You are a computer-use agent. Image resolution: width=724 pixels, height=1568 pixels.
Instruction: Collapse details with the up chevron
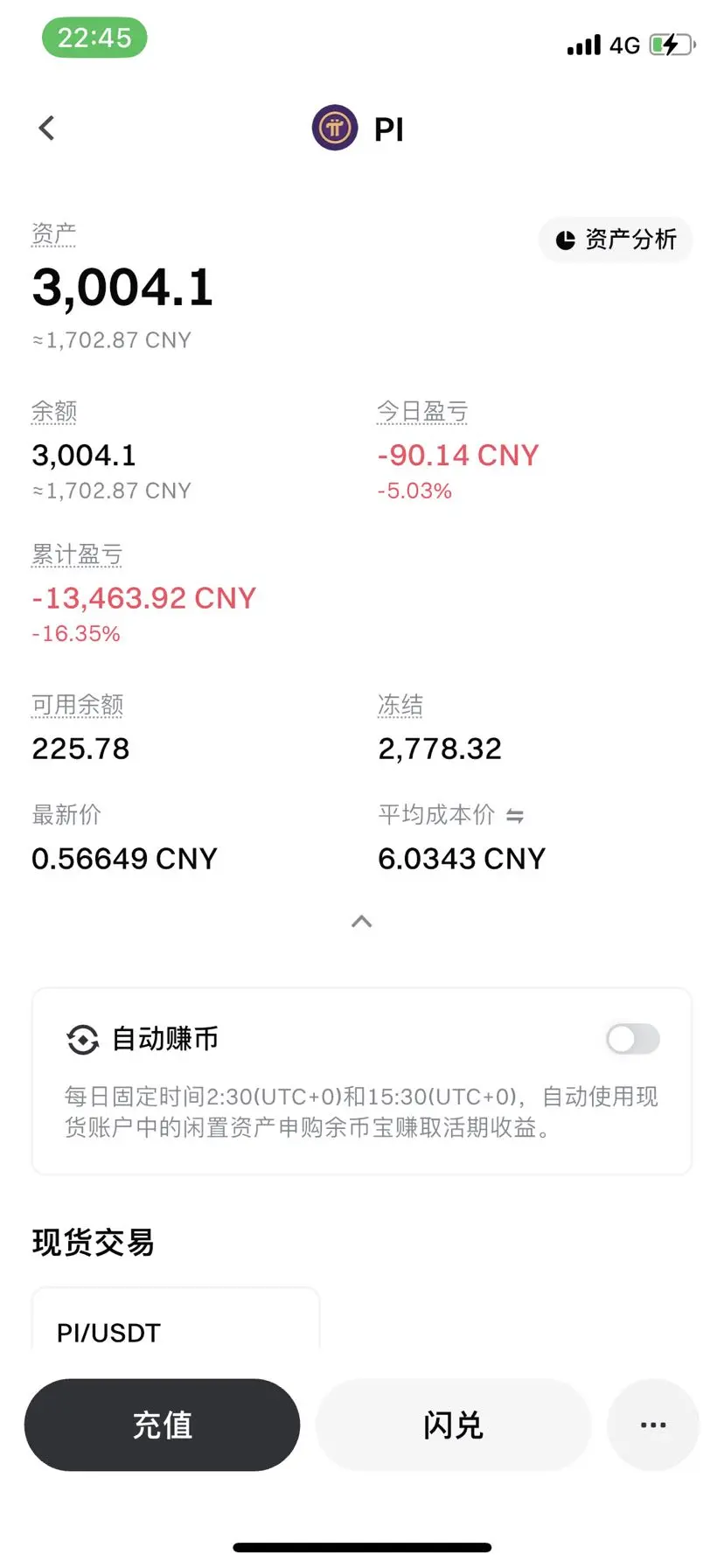(362, 922)
